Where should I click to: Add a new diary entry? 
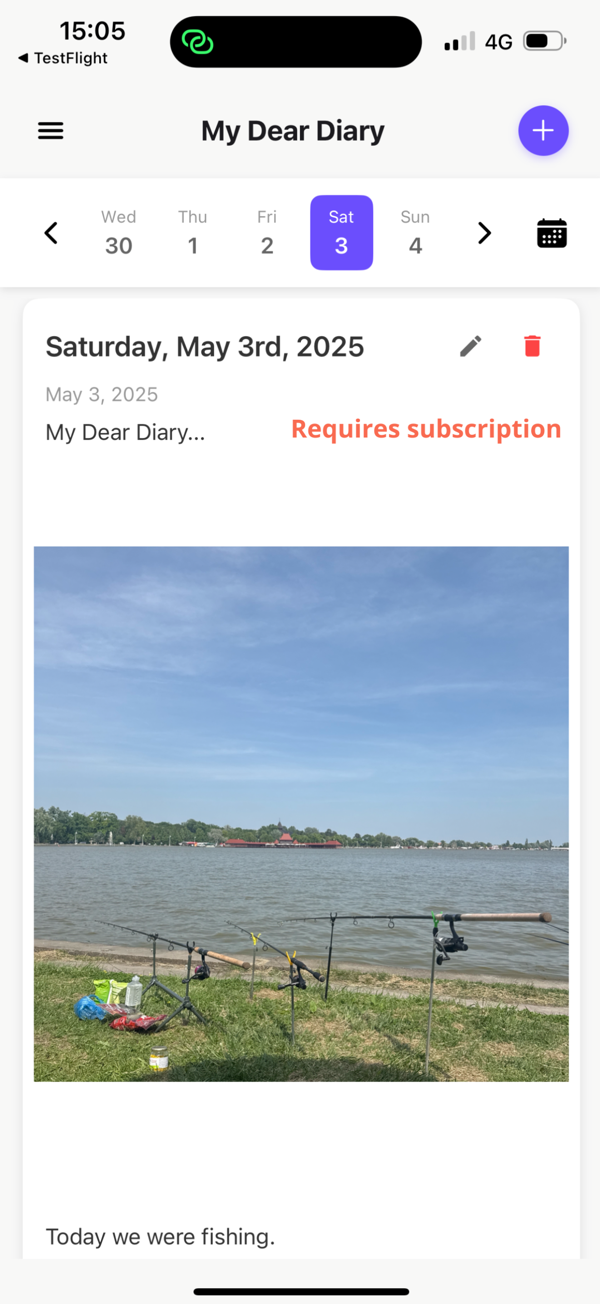pyautogui.click(x=543, y=131)
